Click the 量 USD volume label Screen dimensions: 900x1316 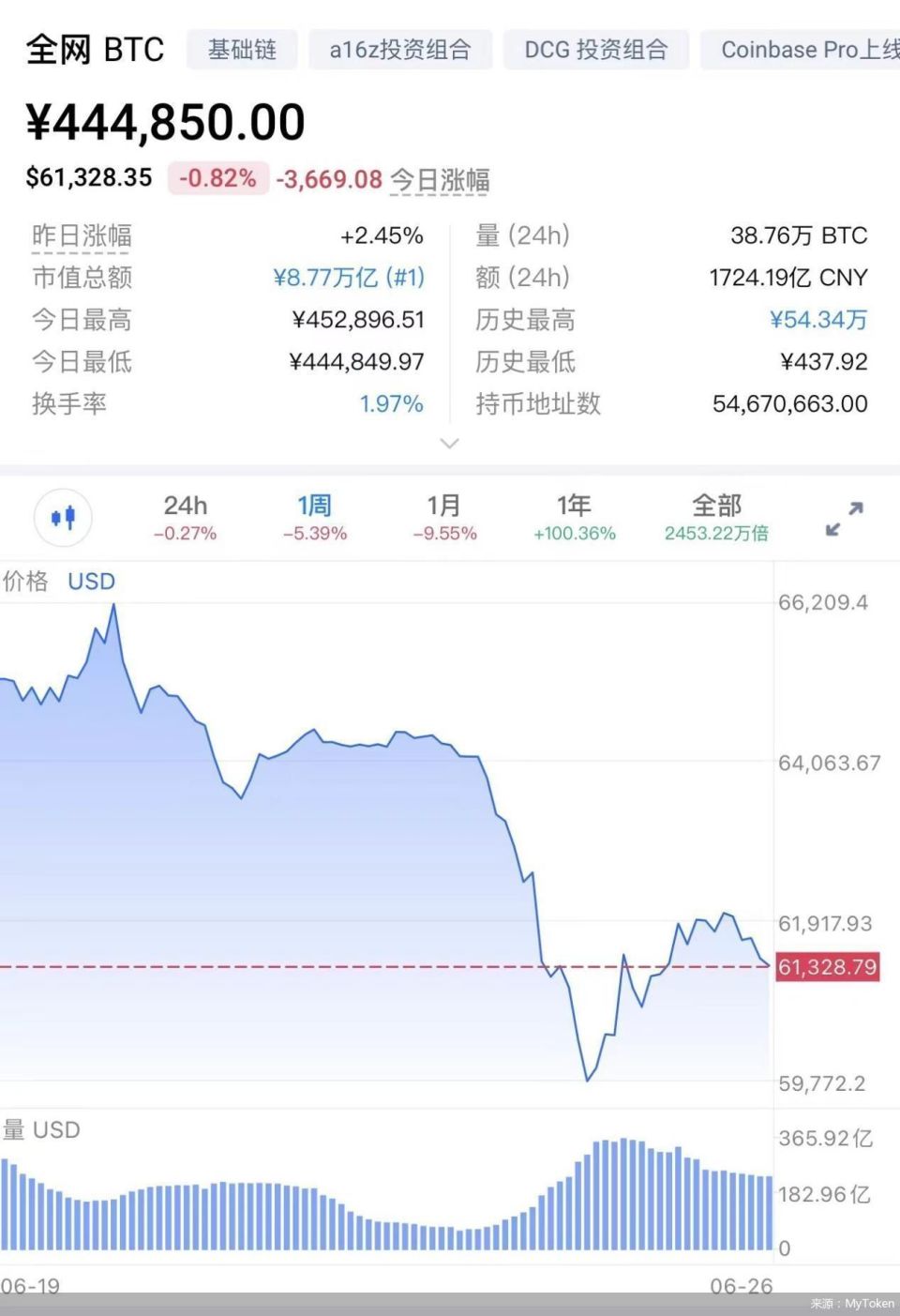42,1130
